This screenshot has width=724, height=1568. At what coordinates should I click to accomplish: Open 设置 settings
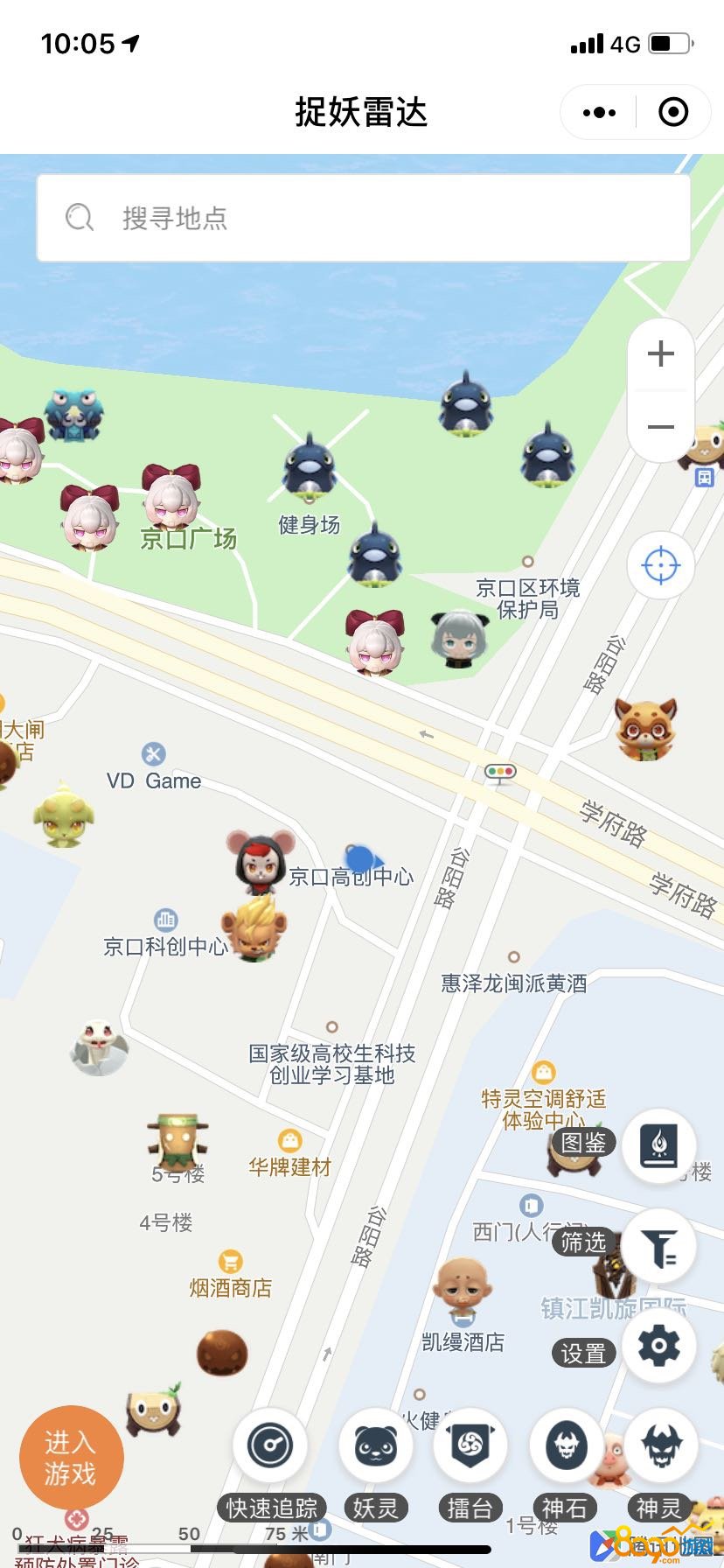point(659,1346)
